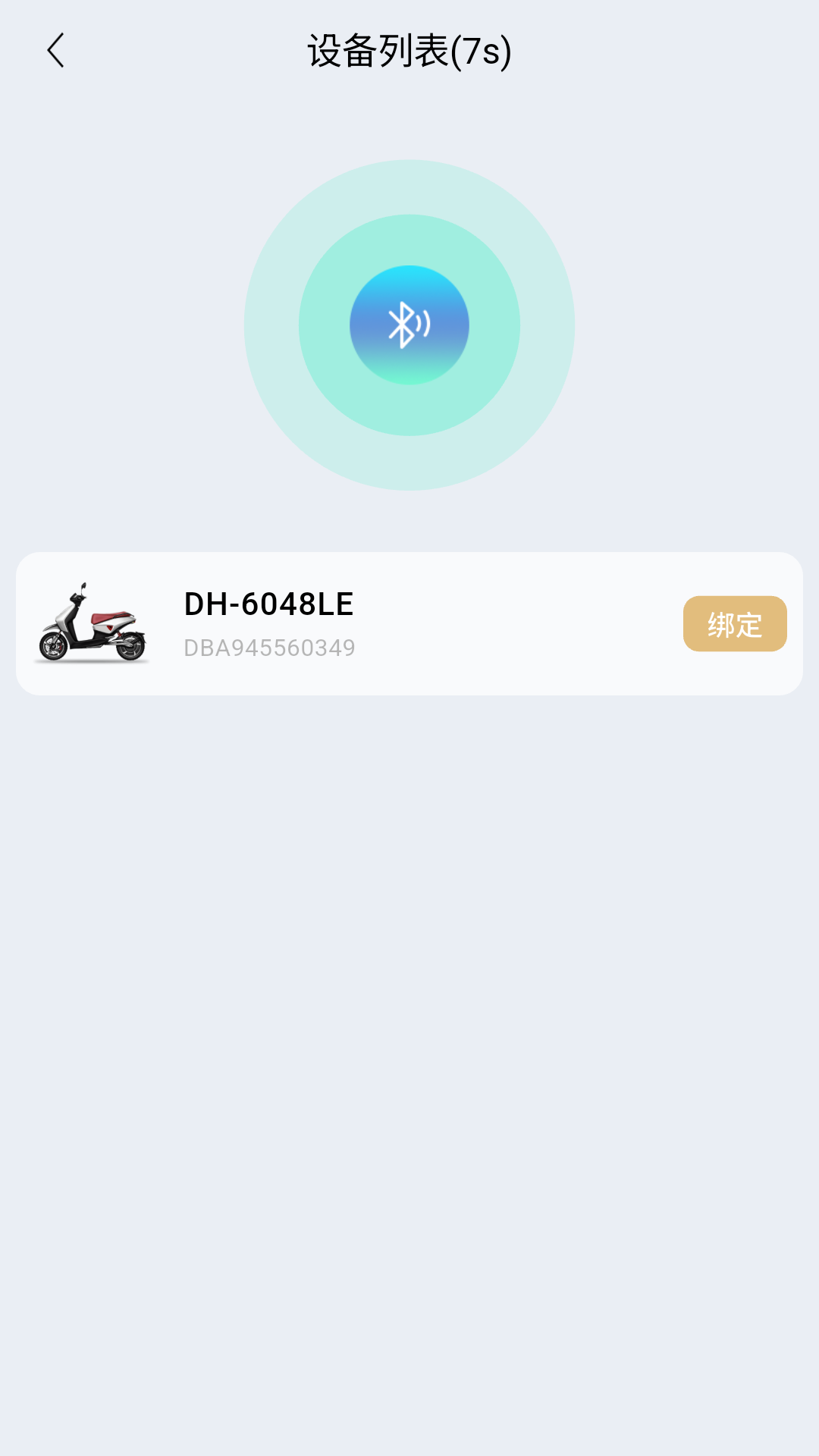
Task: Click the gold 绑定 button to pair
Action: 733,623
